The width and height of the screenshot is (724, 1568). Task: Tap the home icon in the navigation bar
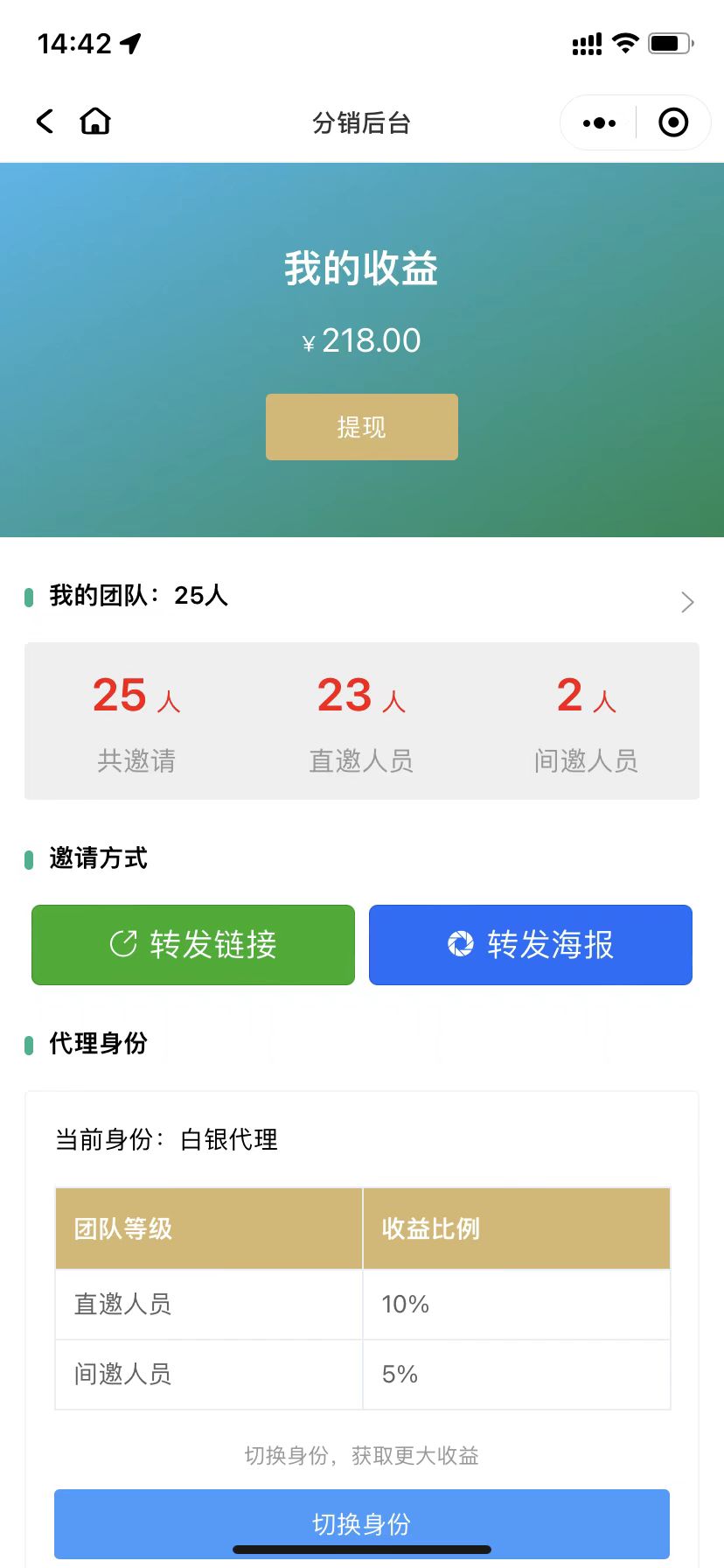[95, 122]
